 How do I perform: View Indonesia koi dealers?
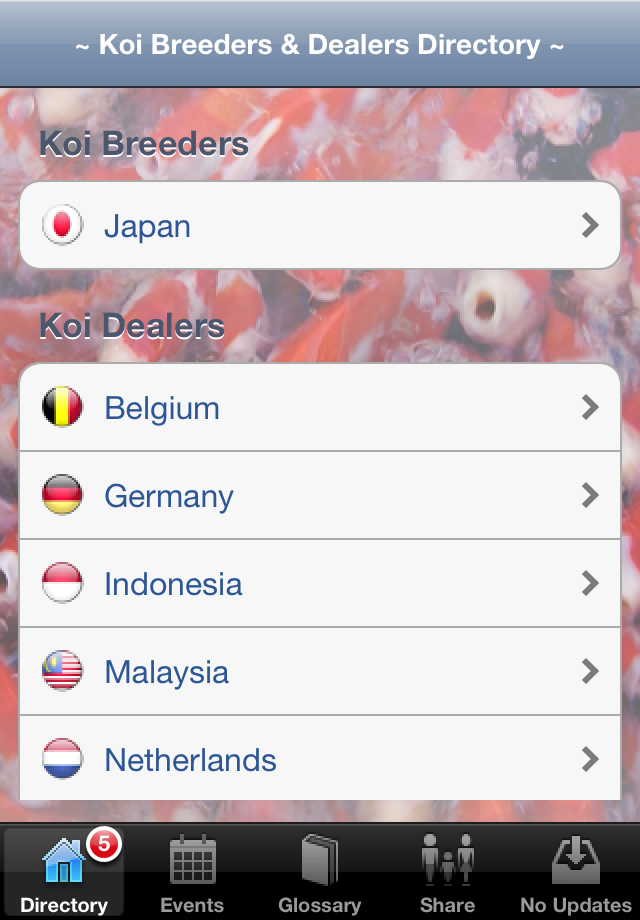(320, 584)
